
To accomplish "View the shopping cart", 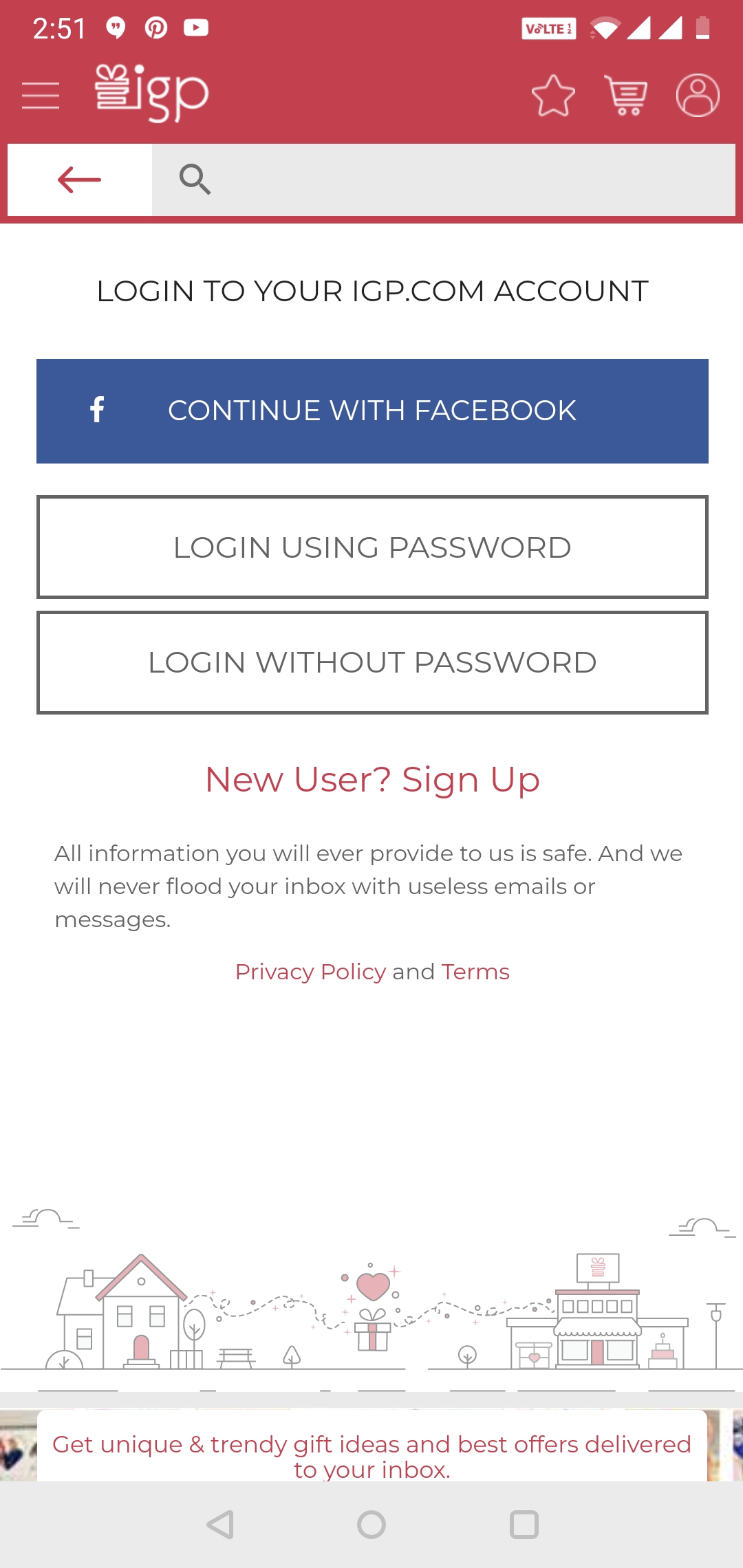I will 625,95.
